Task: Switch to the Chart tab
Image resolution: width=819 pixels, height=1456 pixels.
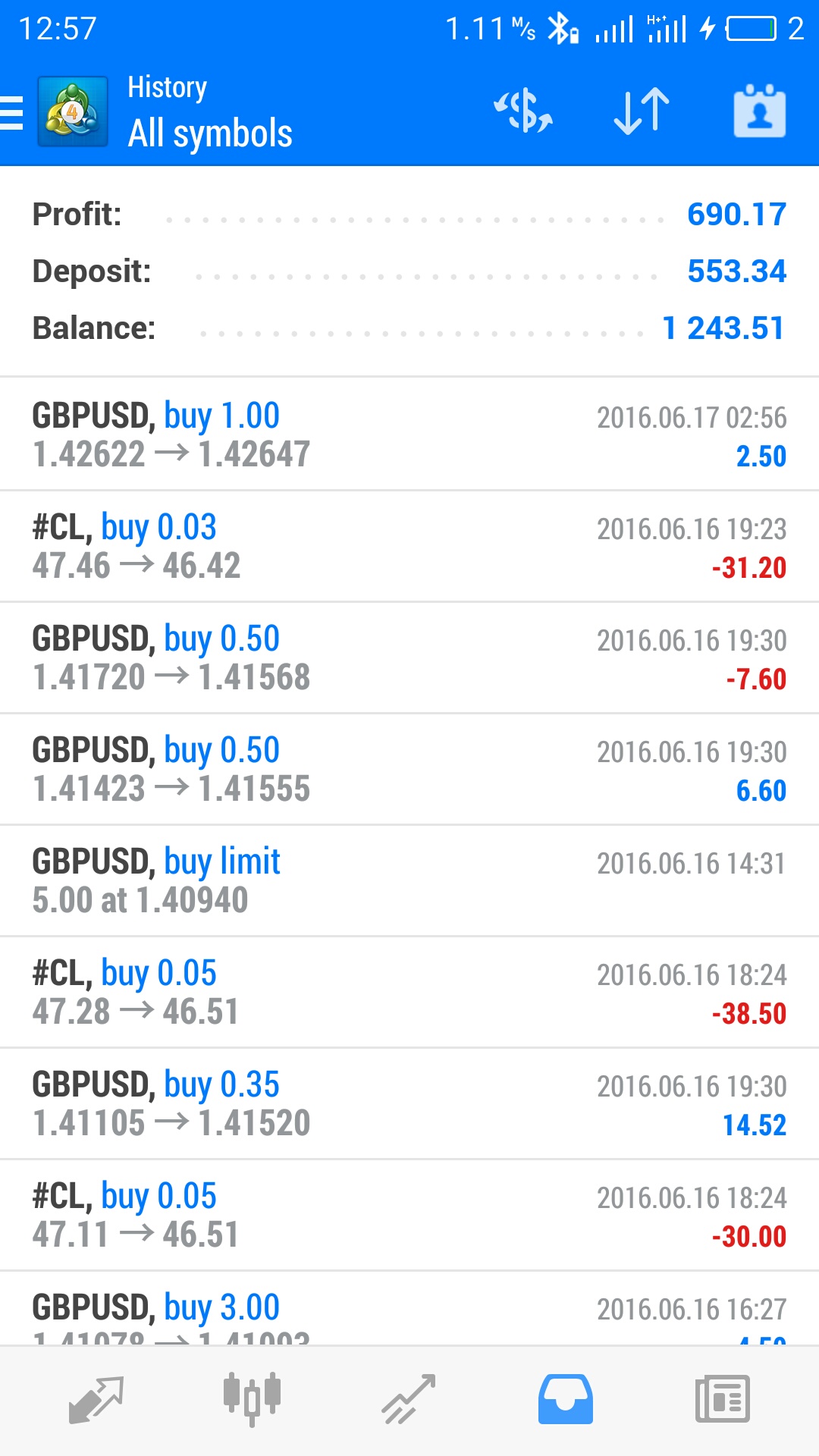Action: [x=253, y=1400]
